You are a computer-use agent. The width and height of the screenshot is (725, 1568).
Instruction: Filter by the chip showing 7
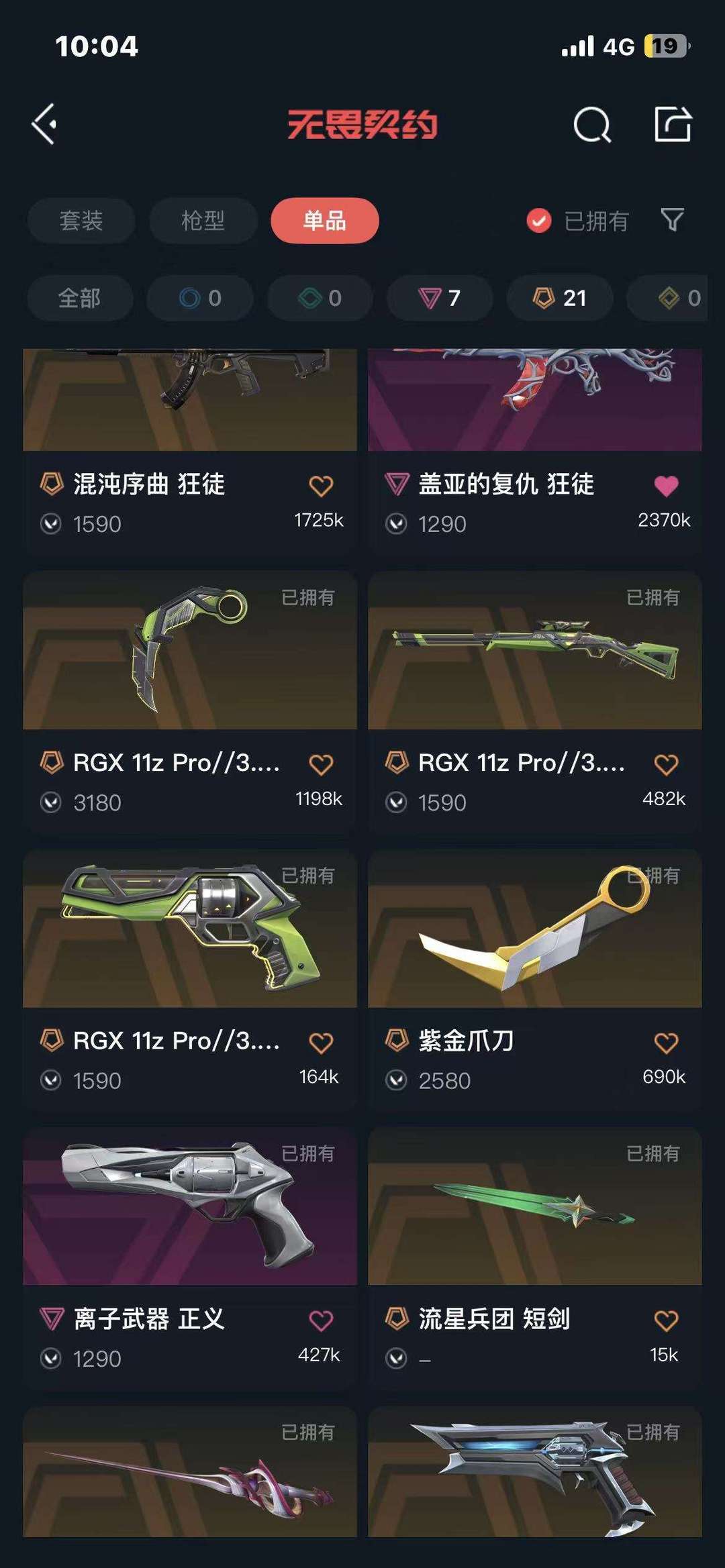coord(439,298)
